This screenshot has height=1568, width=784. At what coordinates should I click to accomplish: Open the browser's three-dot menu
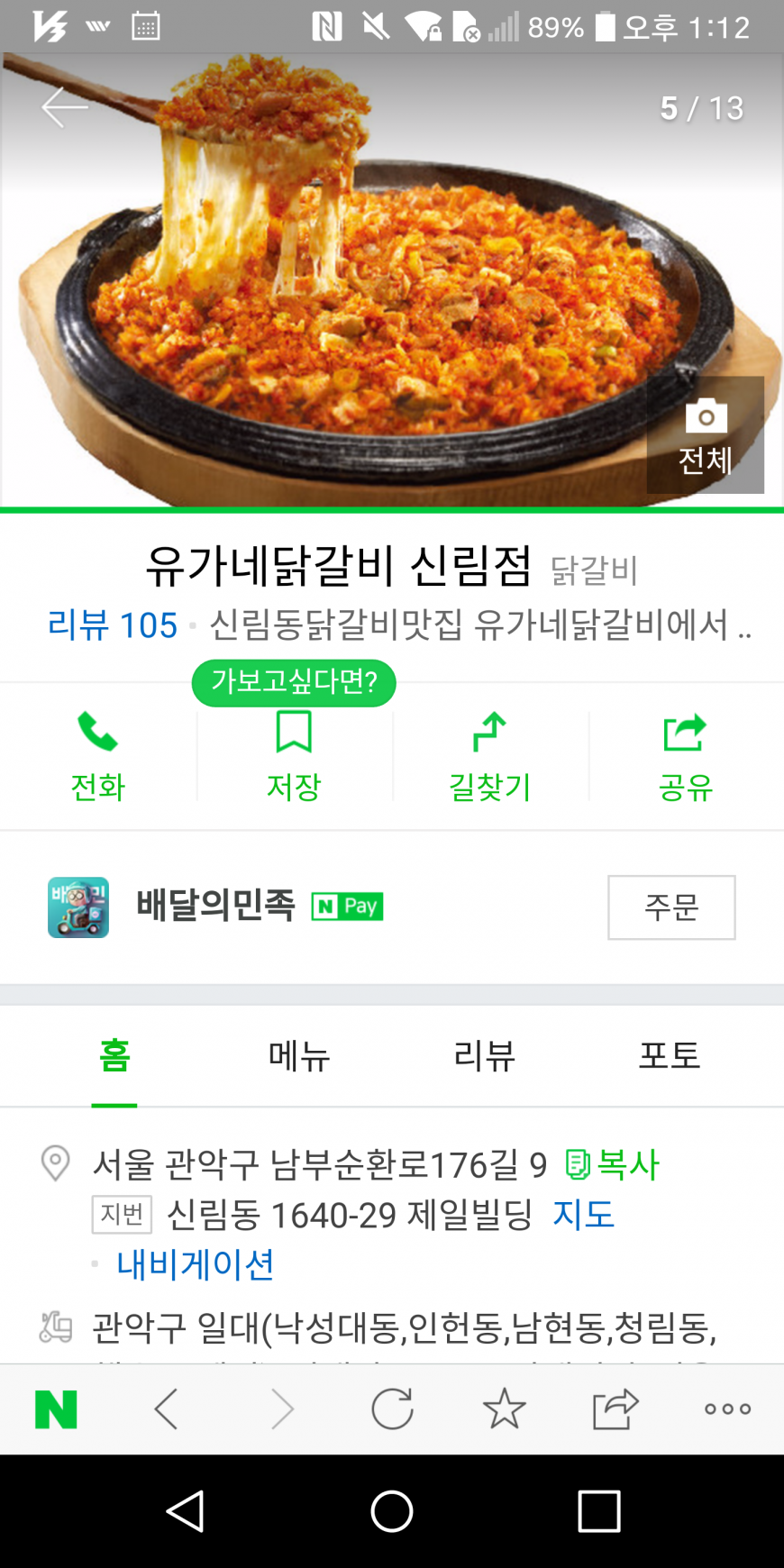727,1409
